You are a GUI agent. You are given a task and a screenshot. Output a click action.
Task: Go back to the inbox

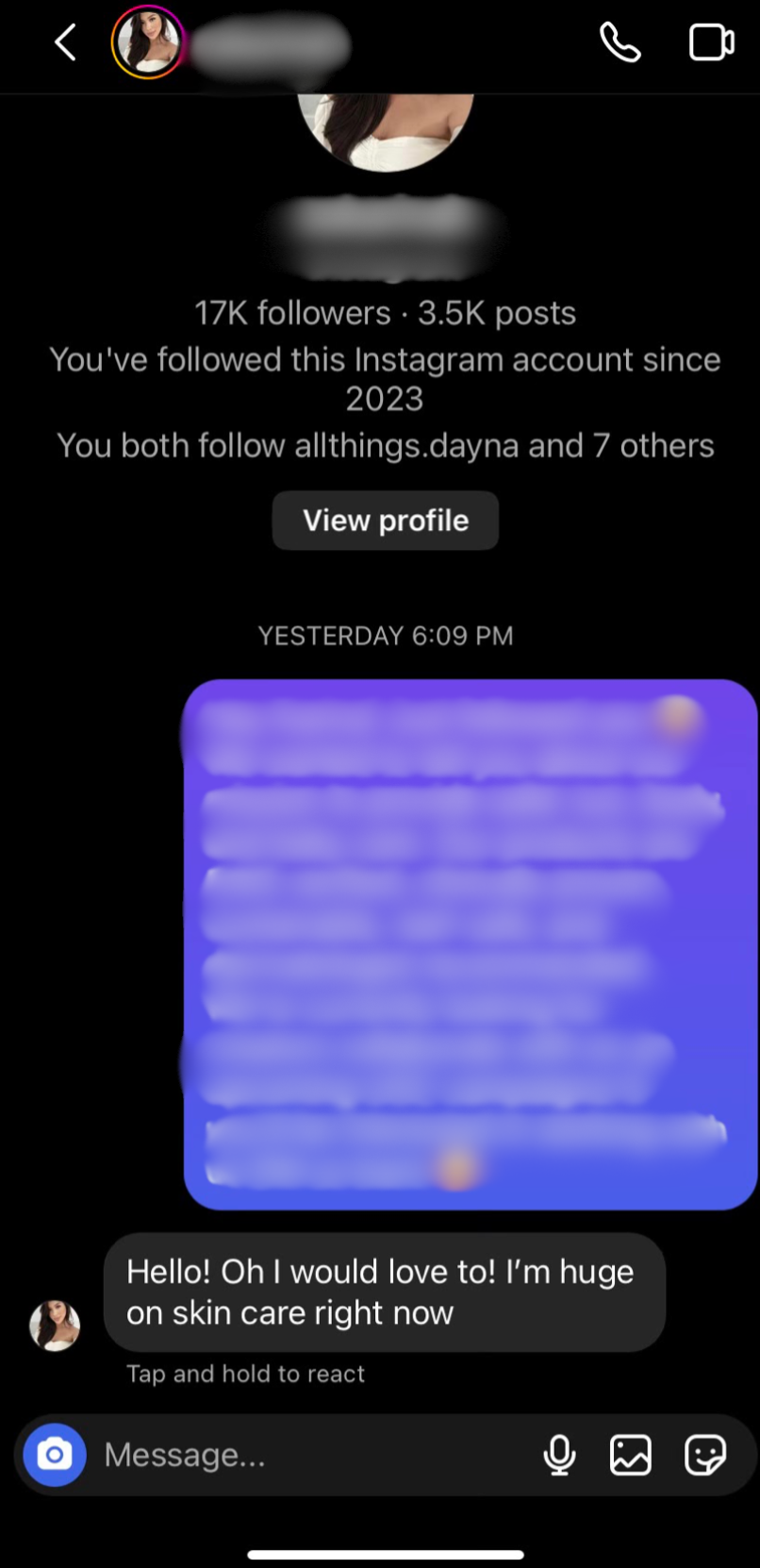pos(64,42)
